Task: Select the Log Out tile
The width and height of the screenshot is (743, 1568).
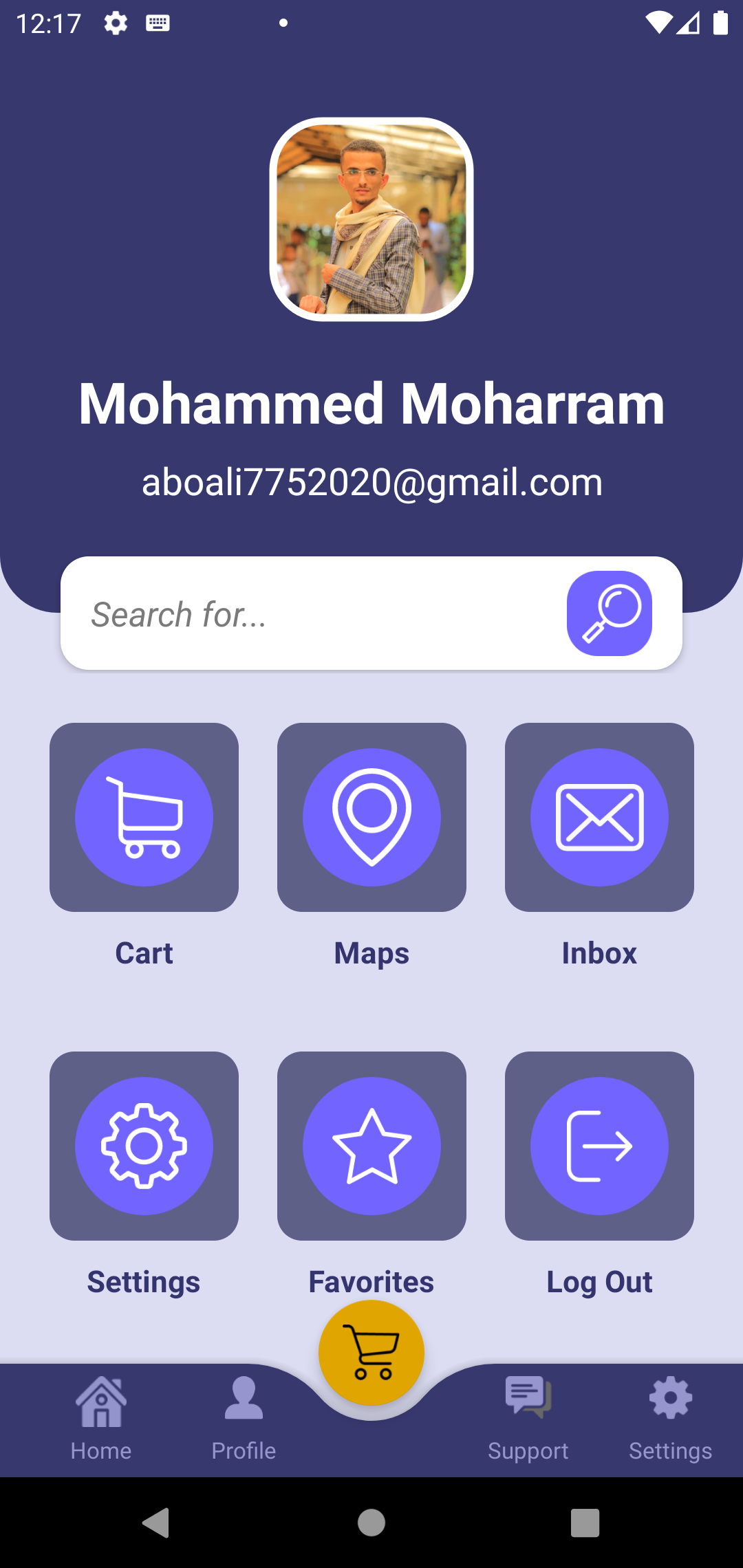Action: pyautogui.click(x=599, y=1146)
